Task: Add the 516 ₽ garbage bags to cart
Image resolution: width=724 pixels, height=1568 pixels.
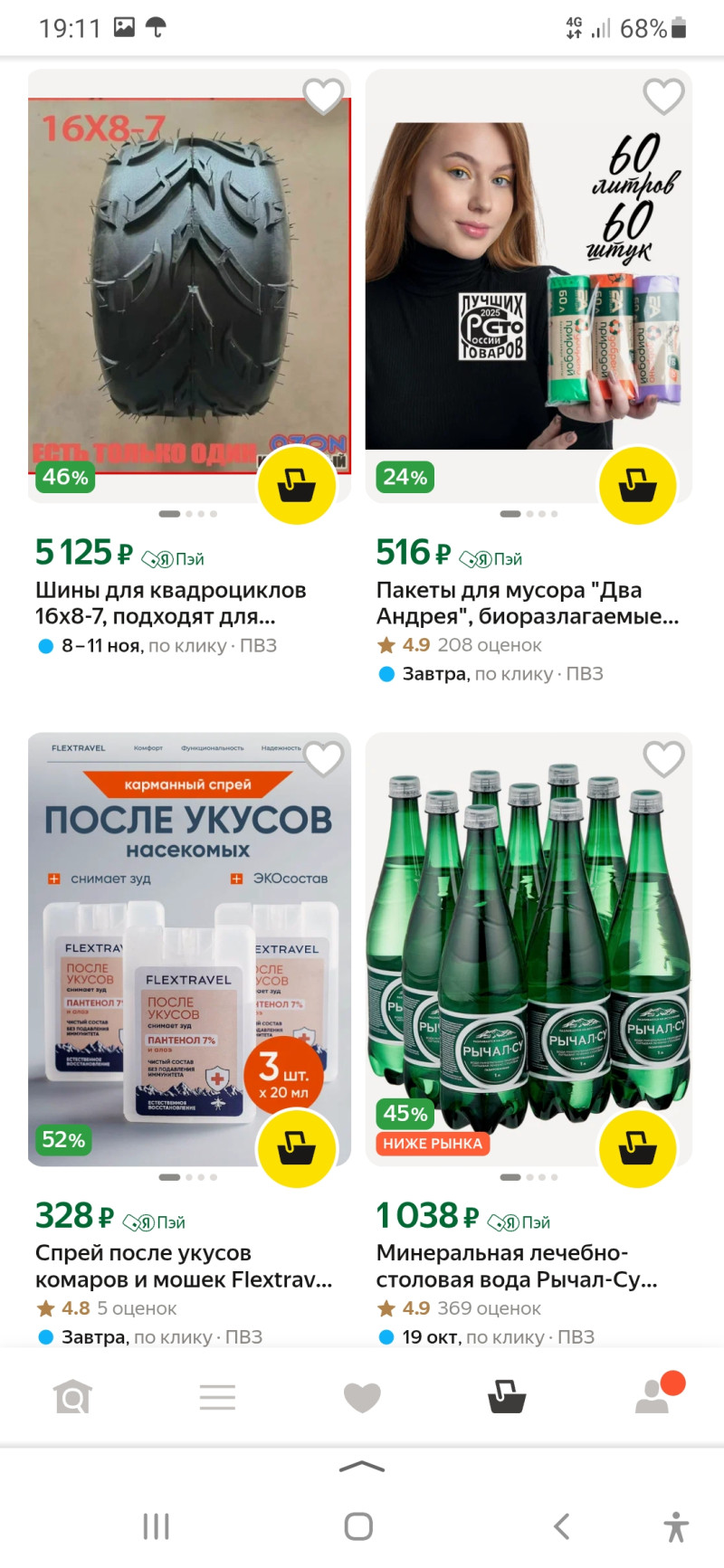Action: click(638, 485)
